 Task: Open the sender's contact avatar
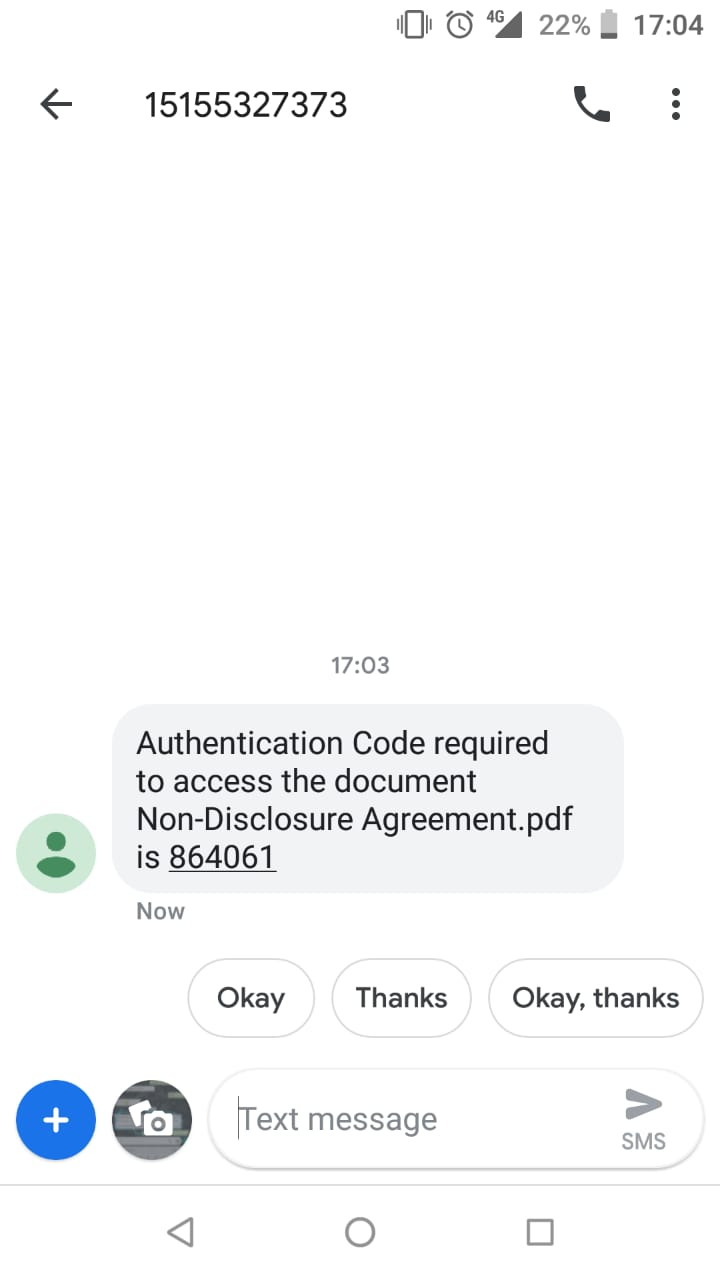point(56,853)
